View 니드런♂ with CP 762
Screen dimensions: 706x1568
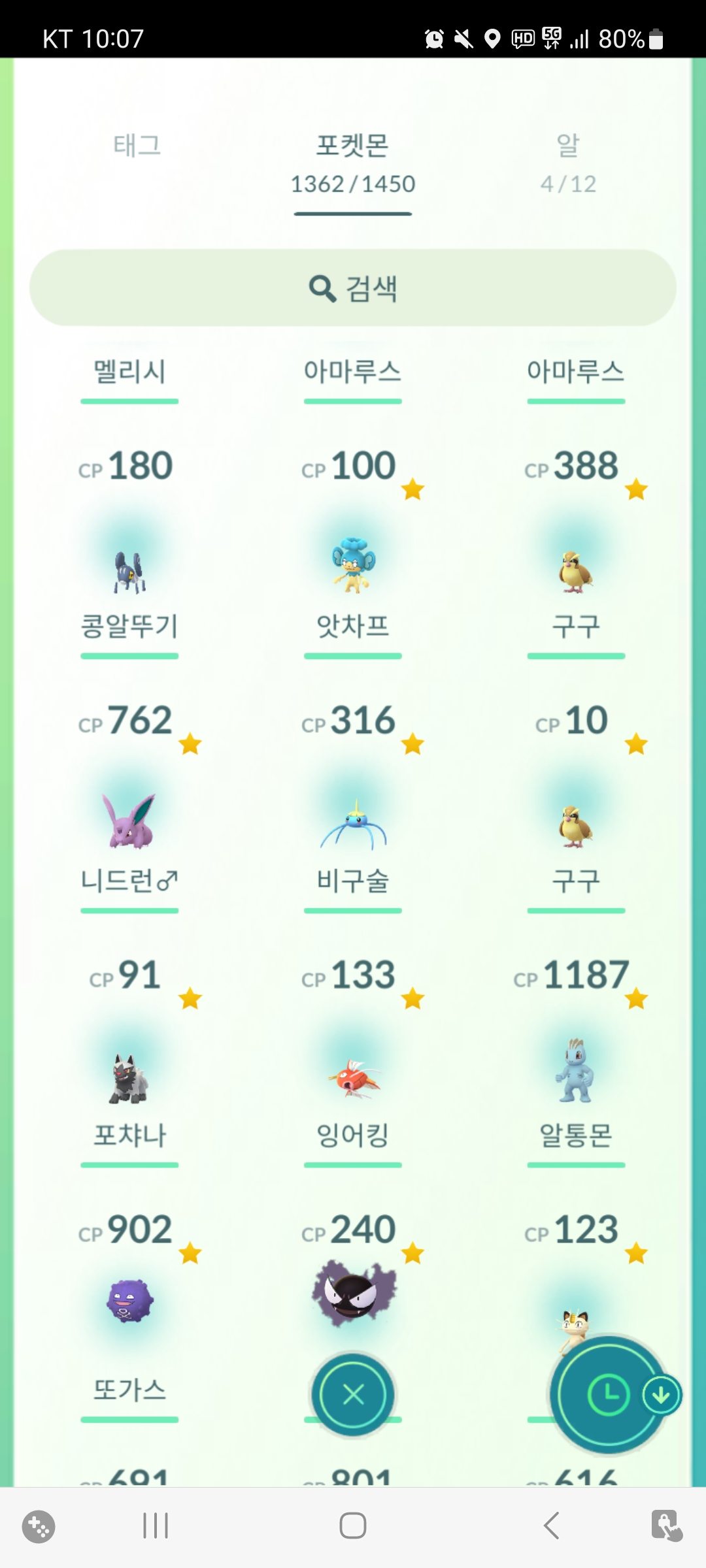pyautogui.click(x=129, y=821)
